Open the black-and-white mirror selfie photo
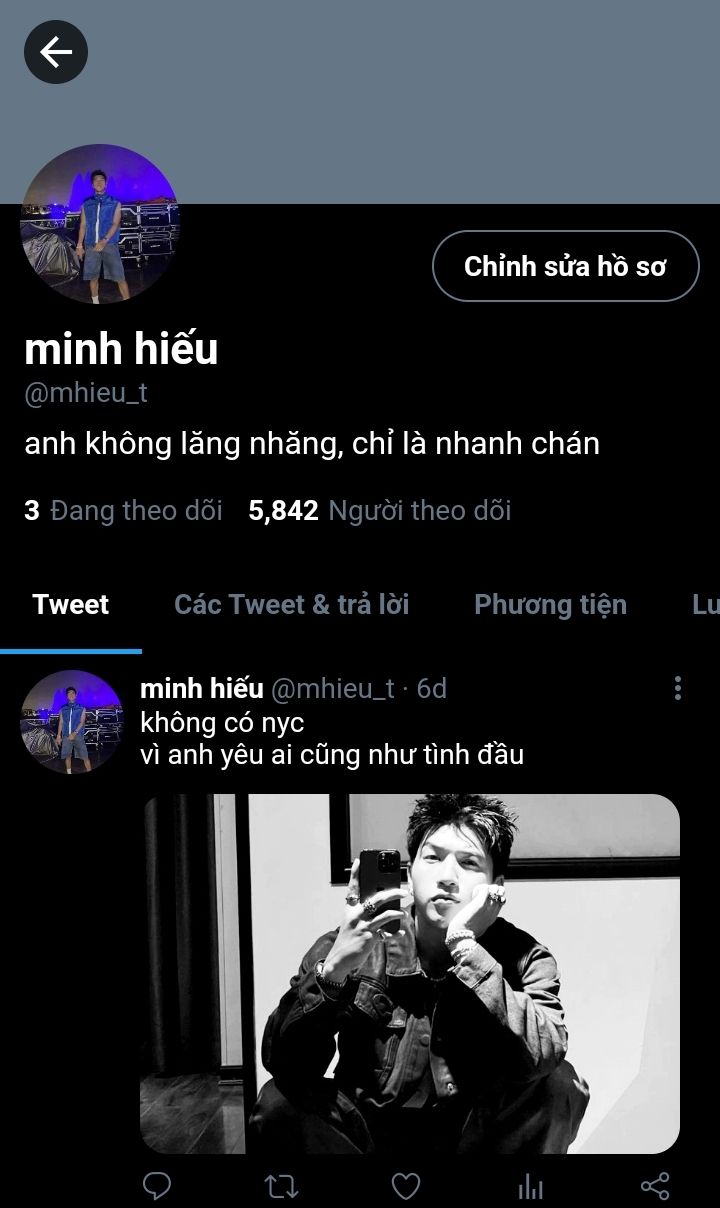720x1208 pixels. click(x=410, y=973)
